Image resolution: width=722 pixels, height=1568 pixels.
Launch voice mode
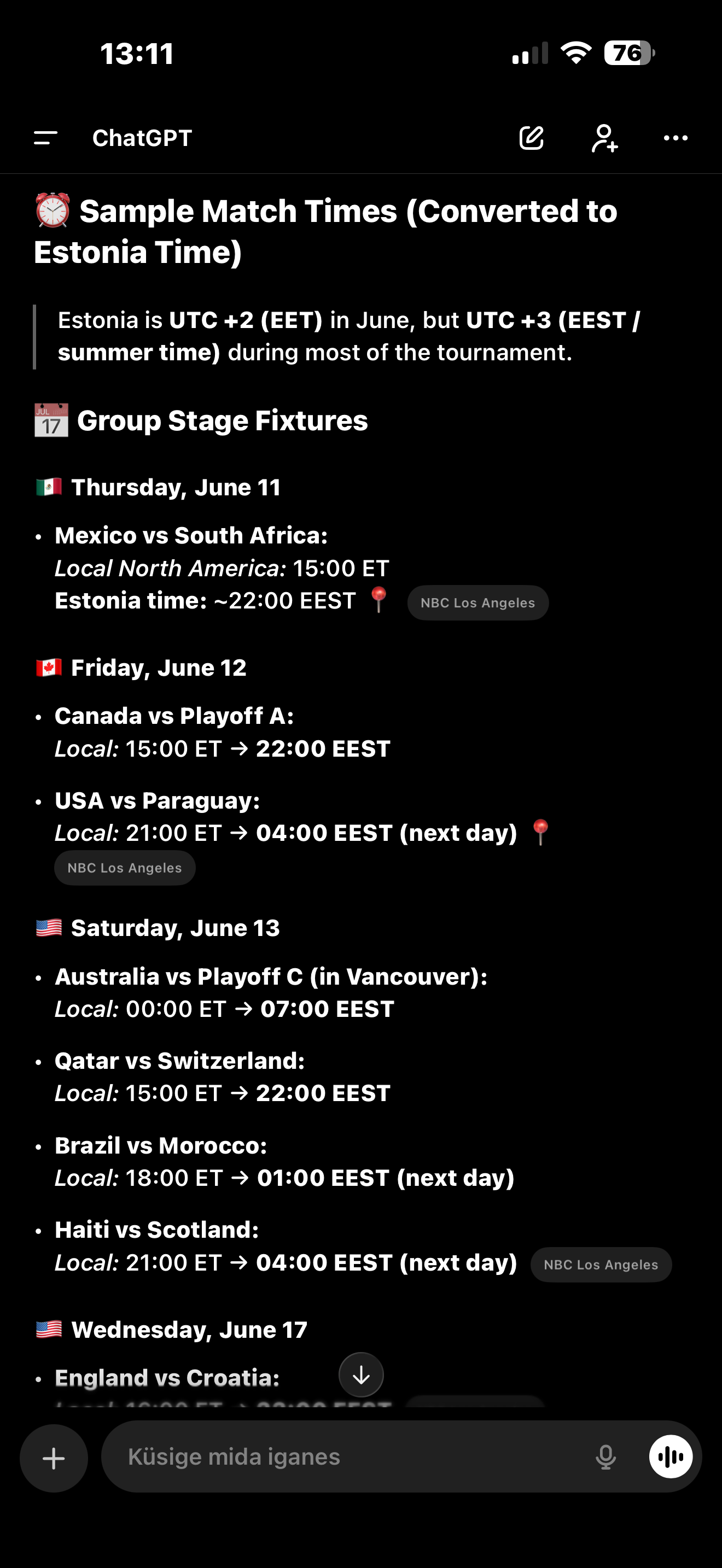click(670, 1456)
